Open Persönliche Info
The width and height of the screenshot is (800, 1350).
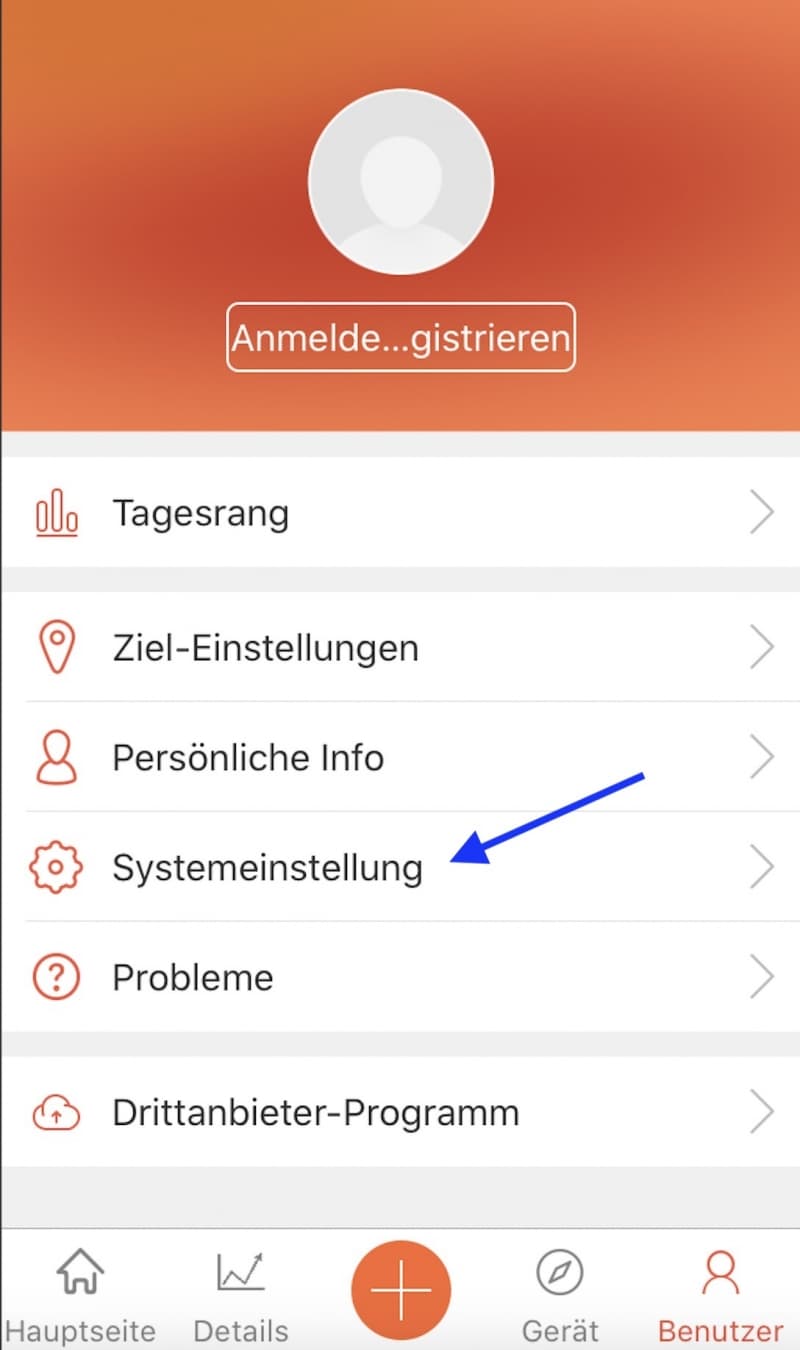click(x=400, y=757)
